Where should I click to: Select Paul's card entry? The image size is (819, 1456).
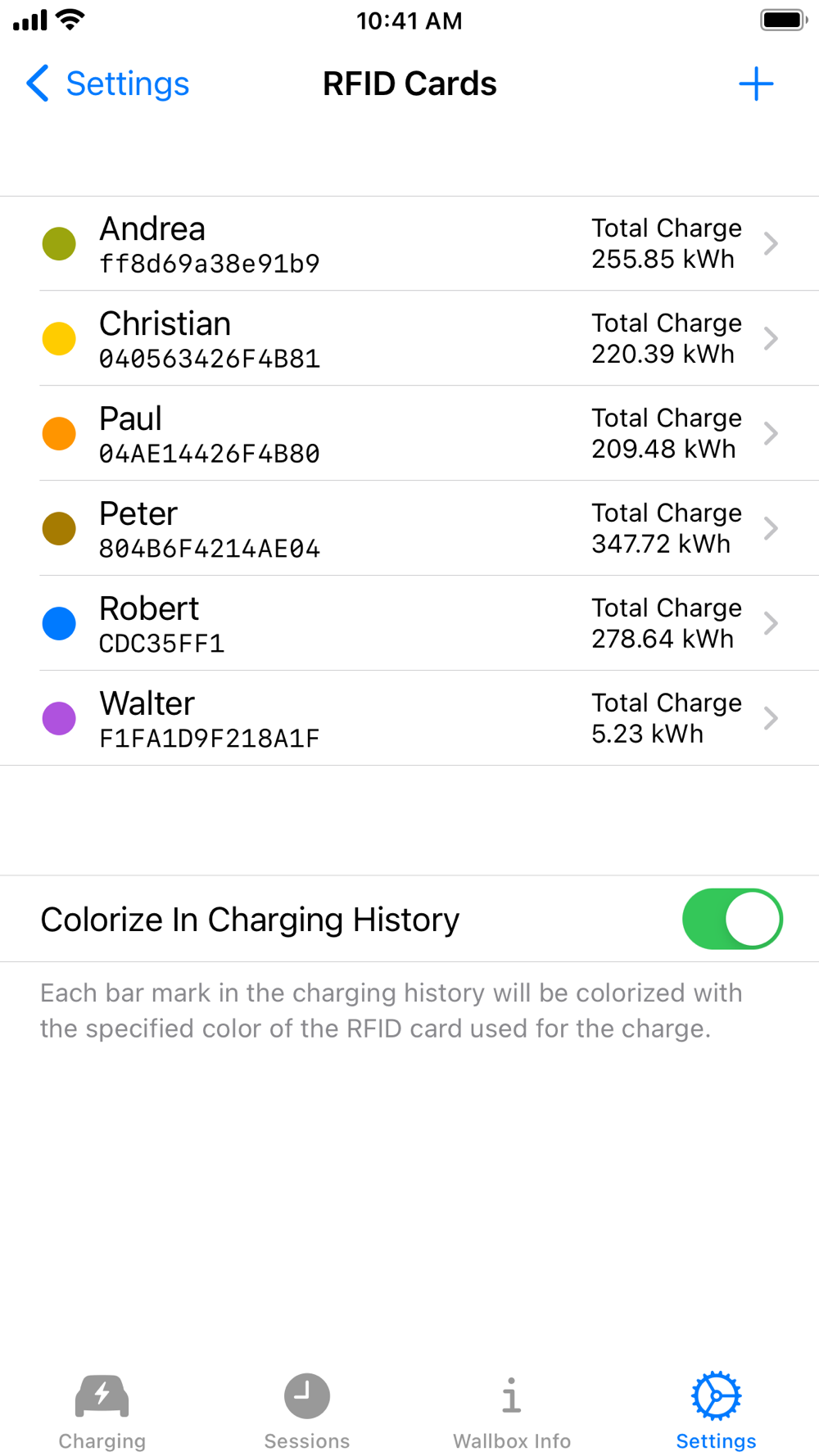coord(409,433)
